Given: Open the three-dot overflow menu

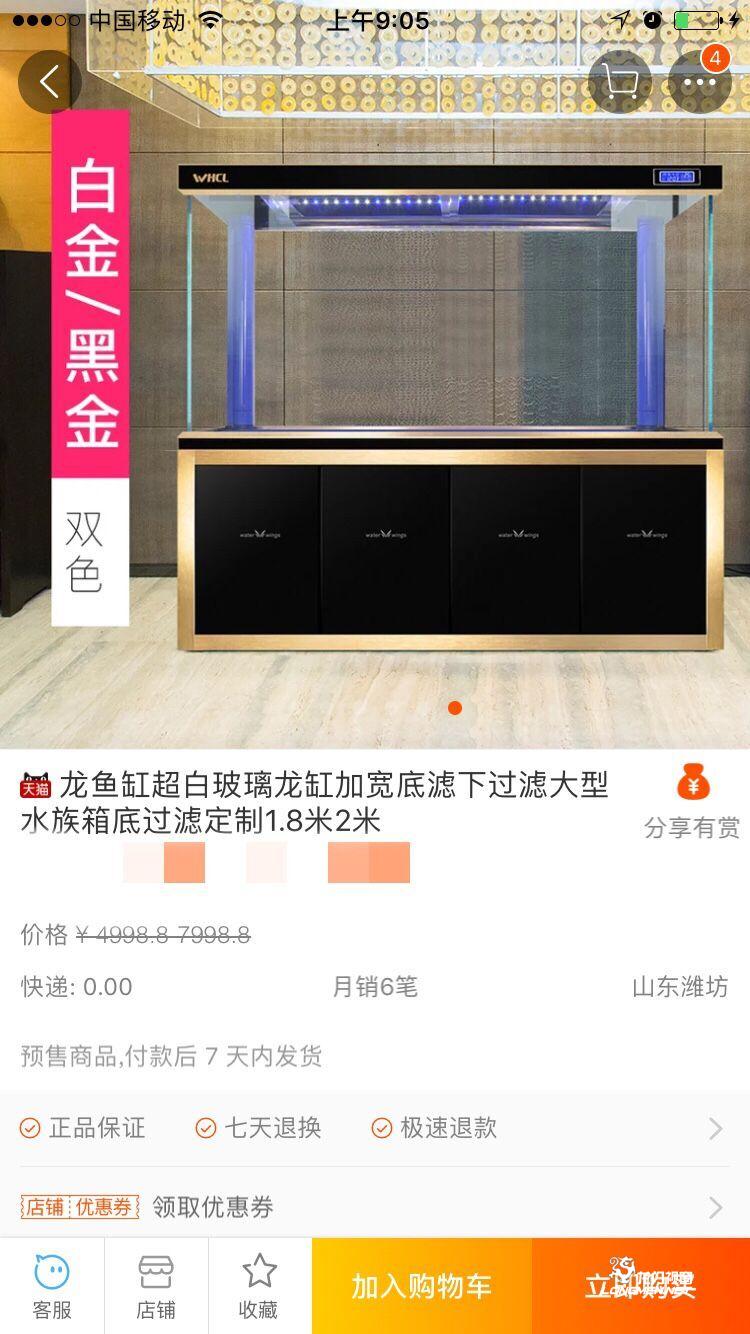Looking at the screenshot, I should pos(700,81).
